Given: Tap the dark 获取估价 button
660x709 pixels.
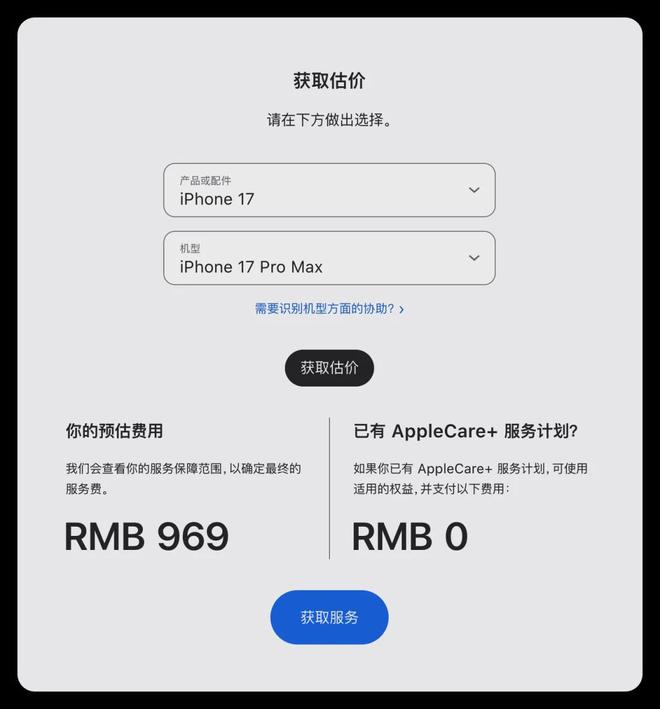Looking at the screenshot, I should pos(329,368).
